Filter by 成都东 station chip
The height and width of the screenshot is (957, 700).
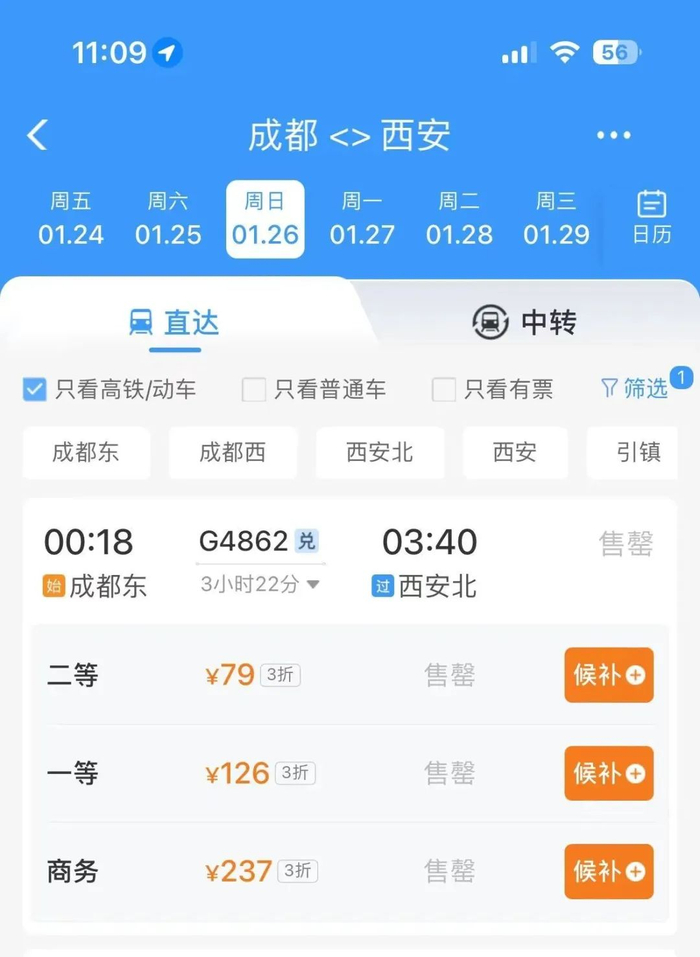coord(86,452)
